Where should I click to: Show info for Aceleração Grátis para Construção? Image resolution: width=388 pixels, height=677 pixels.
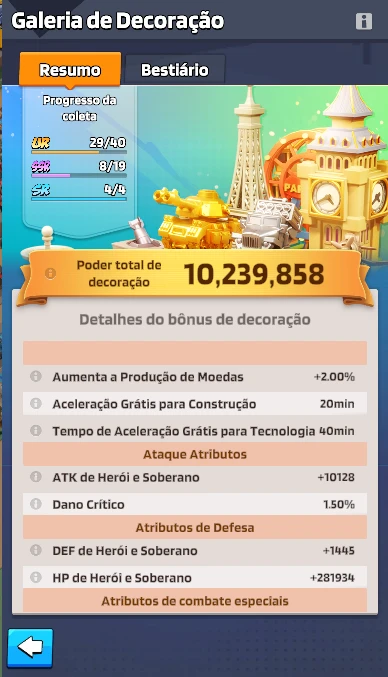[x=36, y=403]
